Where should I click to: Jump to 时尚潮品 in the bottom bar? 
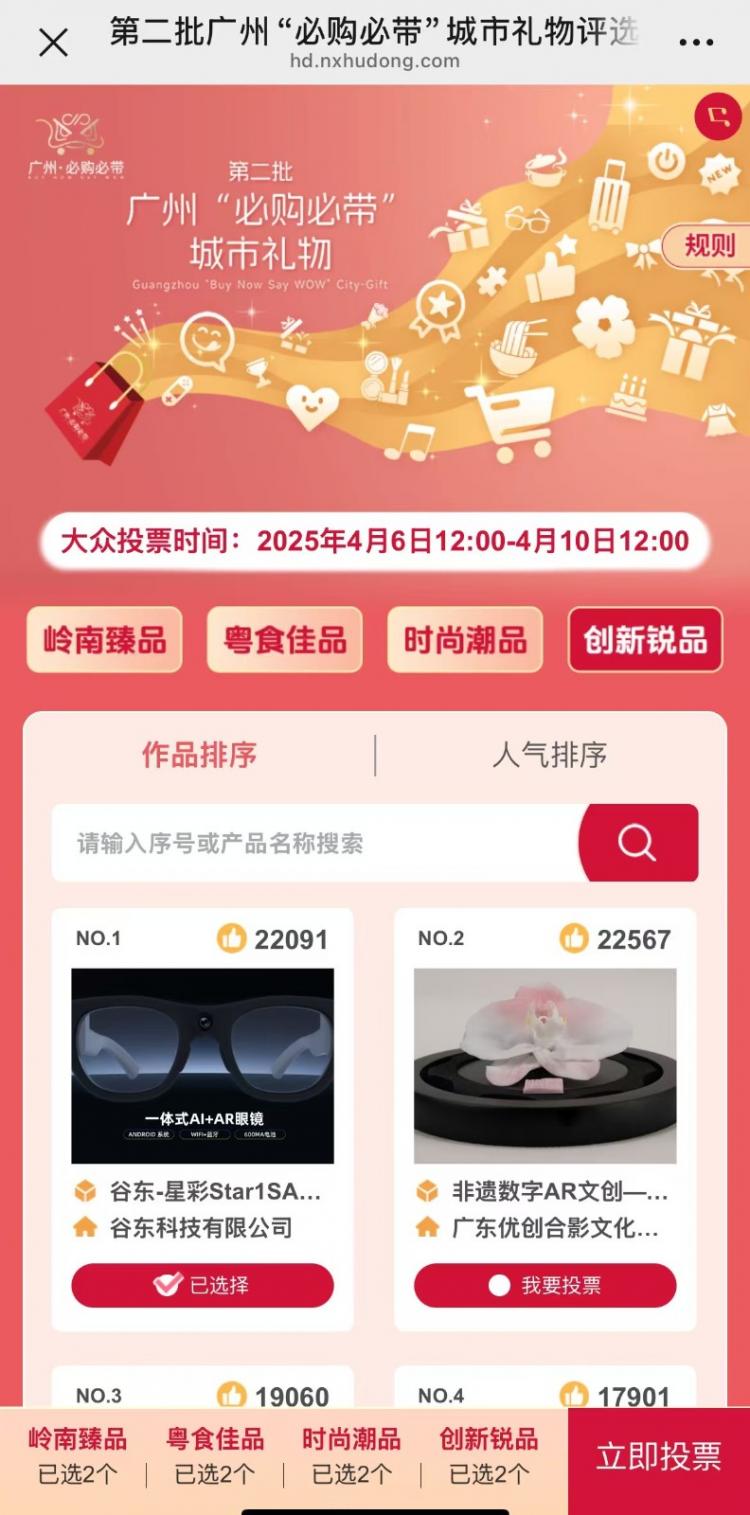click(351, 1455)
